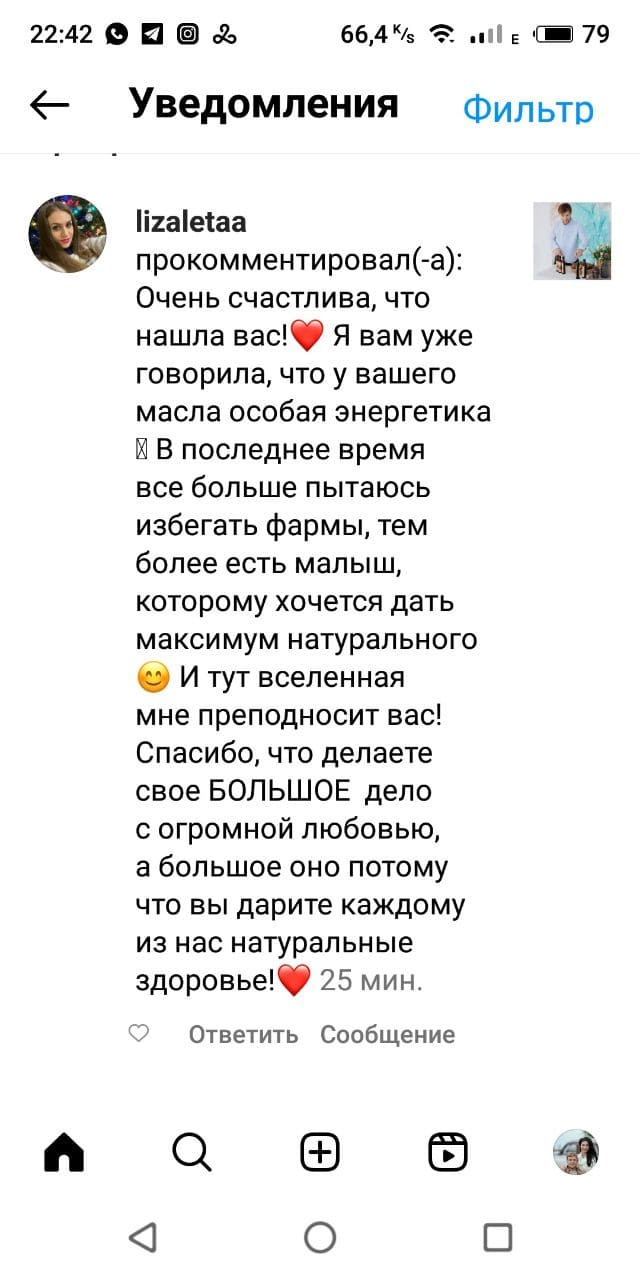Tap Ответить to reply to lizaletaa
640x1280 pixels.
click(243, 1035)
